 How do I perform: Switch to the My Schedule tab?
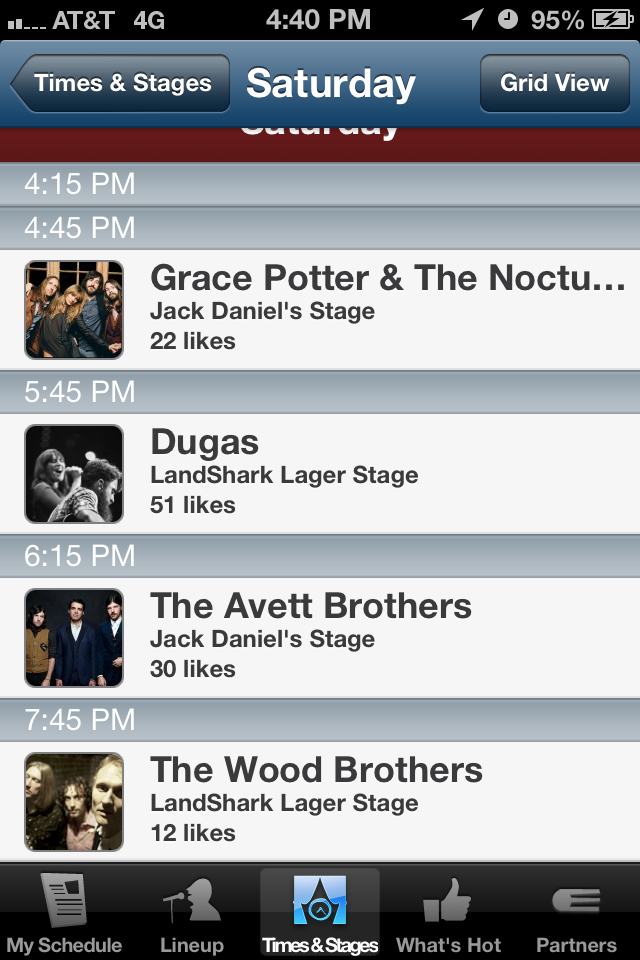pos(64,914)
